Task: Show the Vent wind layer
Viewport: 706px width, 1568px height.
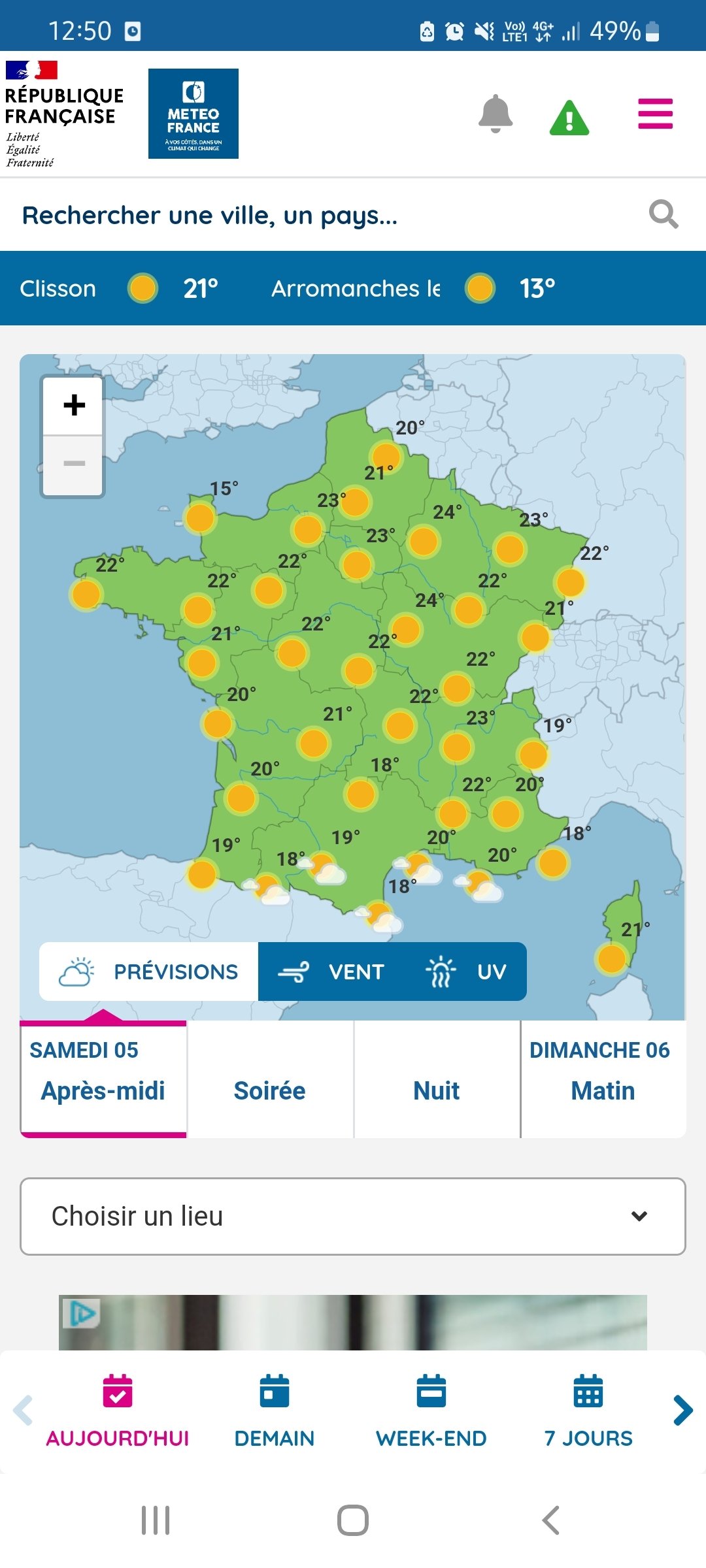Action: [331, 972]
